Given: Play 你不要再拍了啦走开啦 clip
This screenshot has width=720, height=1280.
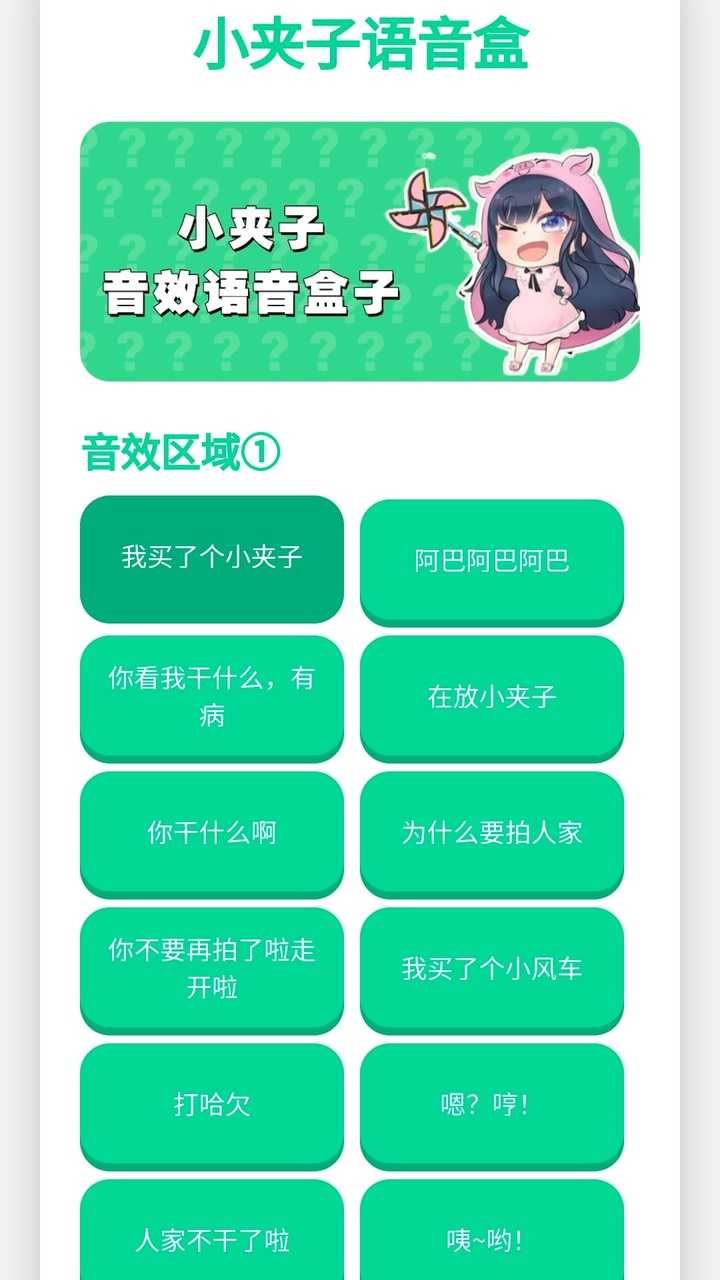Looking at the screenshot, I should (211, 968).
